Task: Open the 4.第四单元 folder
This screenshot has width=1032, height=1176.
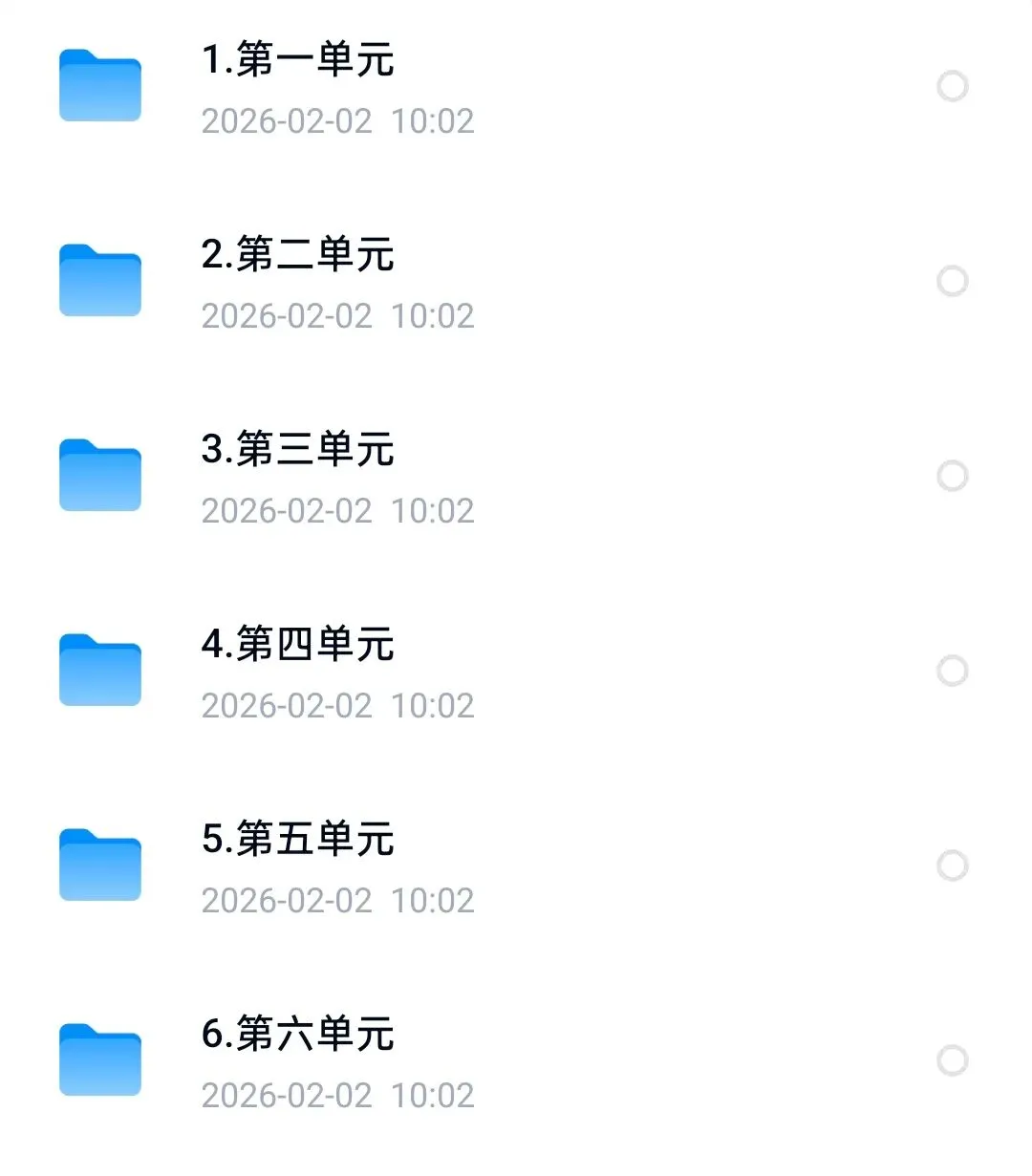Action: pos(298,645)
